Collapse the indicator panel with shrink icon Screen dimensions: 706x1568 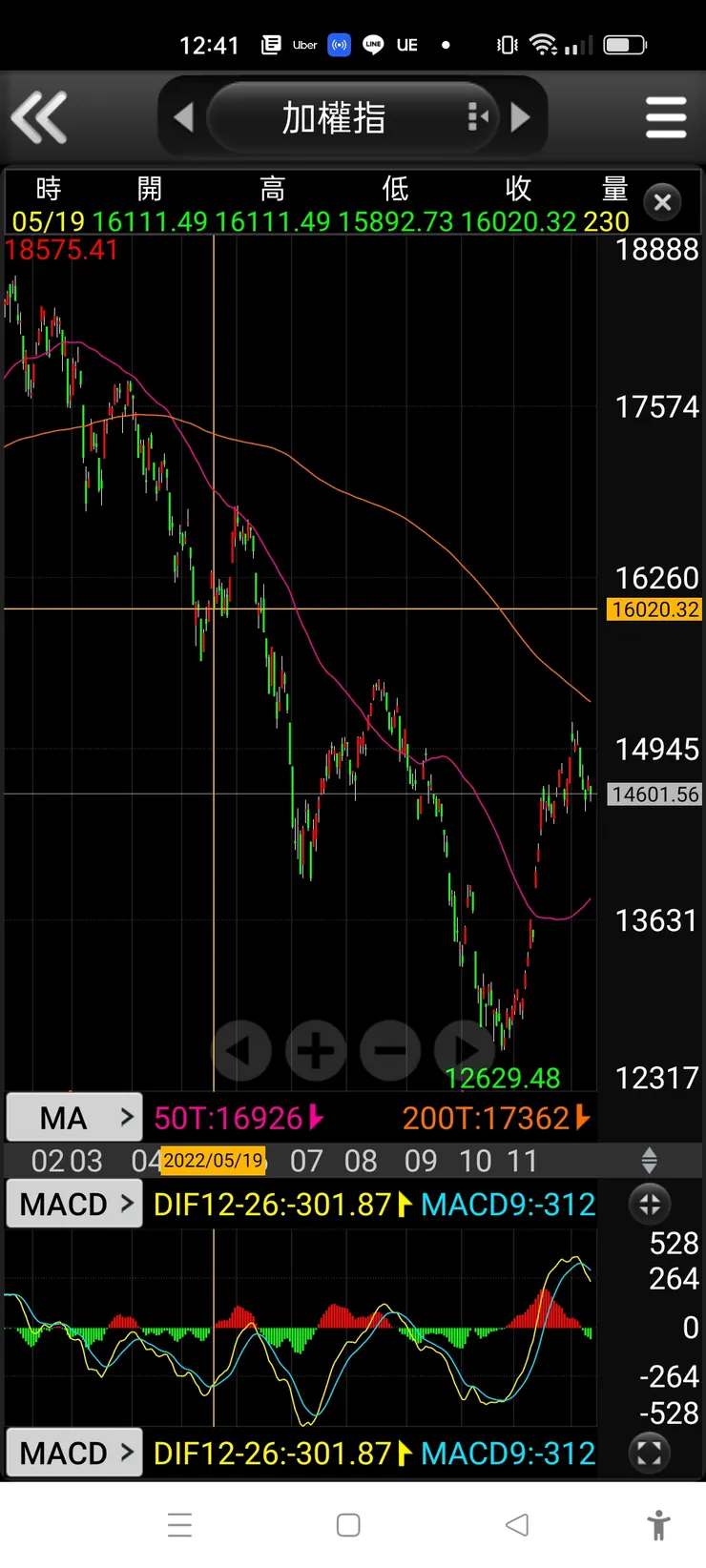pos(649,1204)
